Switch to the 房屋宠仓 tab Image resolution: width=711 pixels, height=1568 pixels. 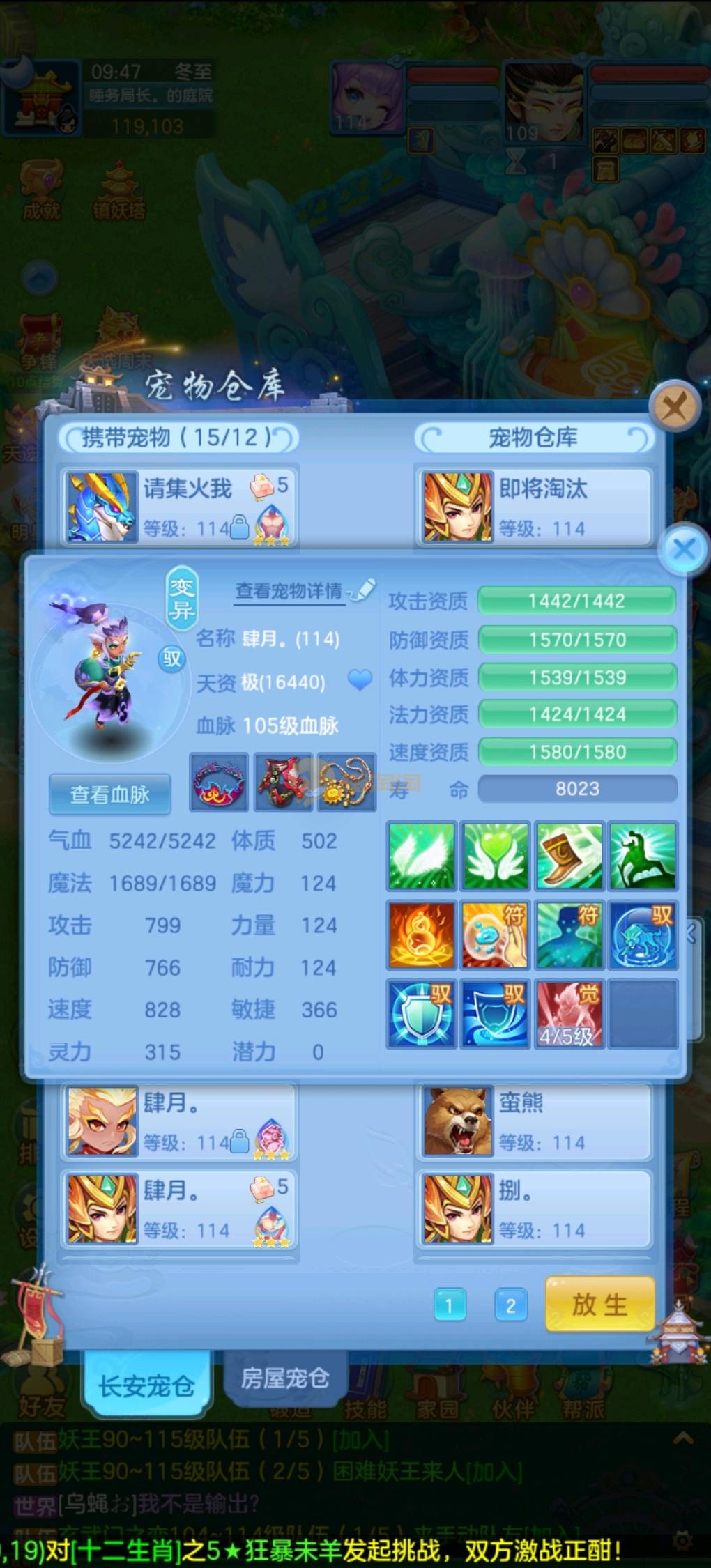pos(284,1378)
